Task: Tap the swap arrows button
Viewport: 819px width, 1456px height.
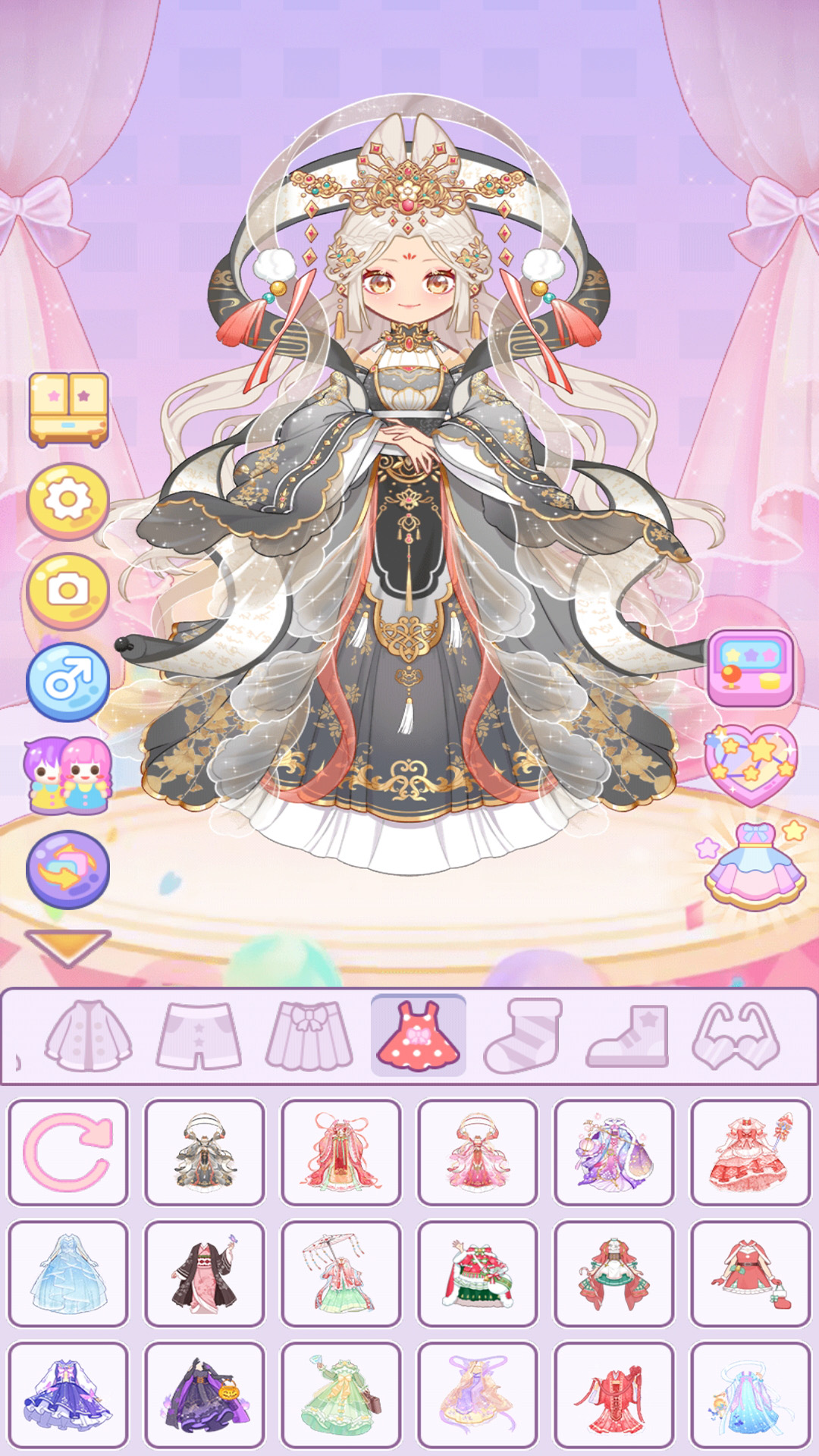Action: pyautogui.click(x=68, y=870)
